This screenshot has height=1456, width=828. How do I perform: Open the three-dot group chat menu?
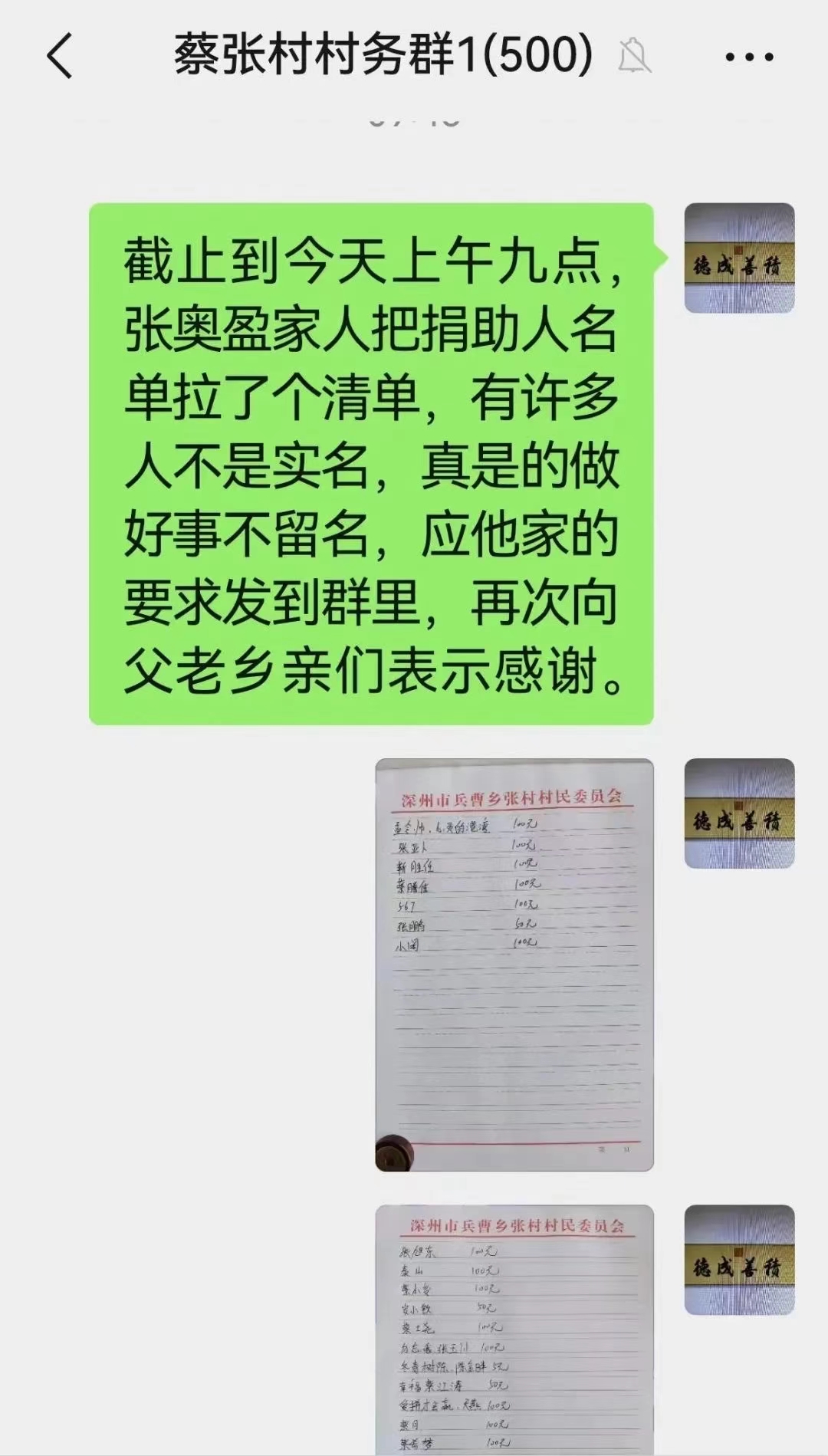[749, 57]
